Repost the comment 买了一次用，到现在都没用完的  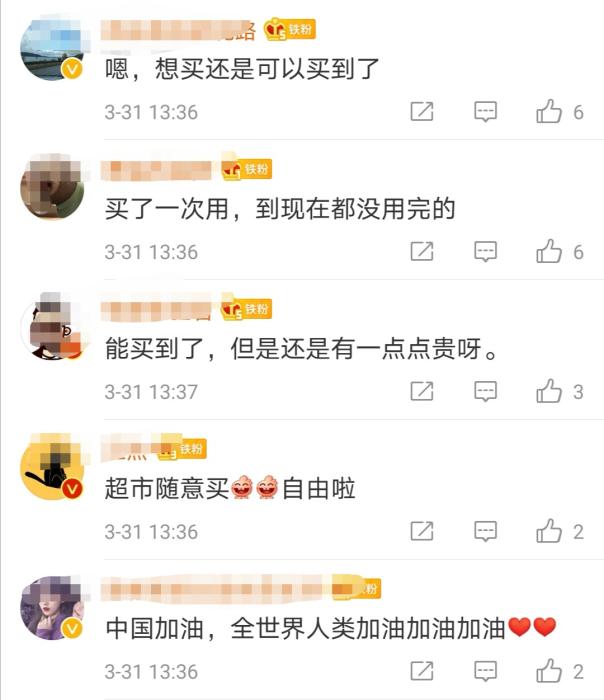point(422,251)
